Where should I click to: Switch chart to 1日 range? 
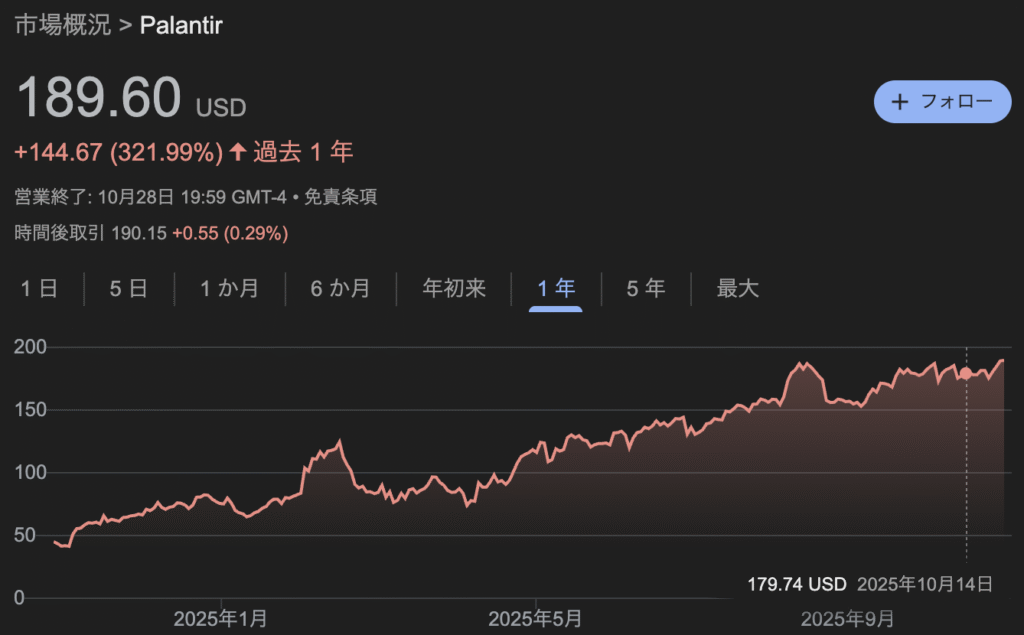[40, 289]
